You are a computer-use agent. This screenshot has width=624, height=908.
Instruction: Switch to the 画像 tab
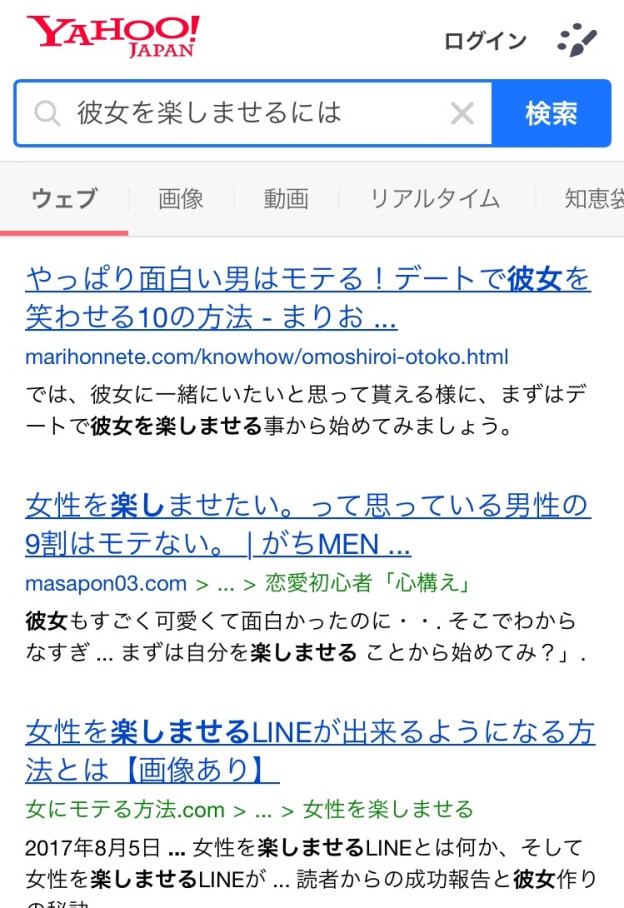pos(181,199)
